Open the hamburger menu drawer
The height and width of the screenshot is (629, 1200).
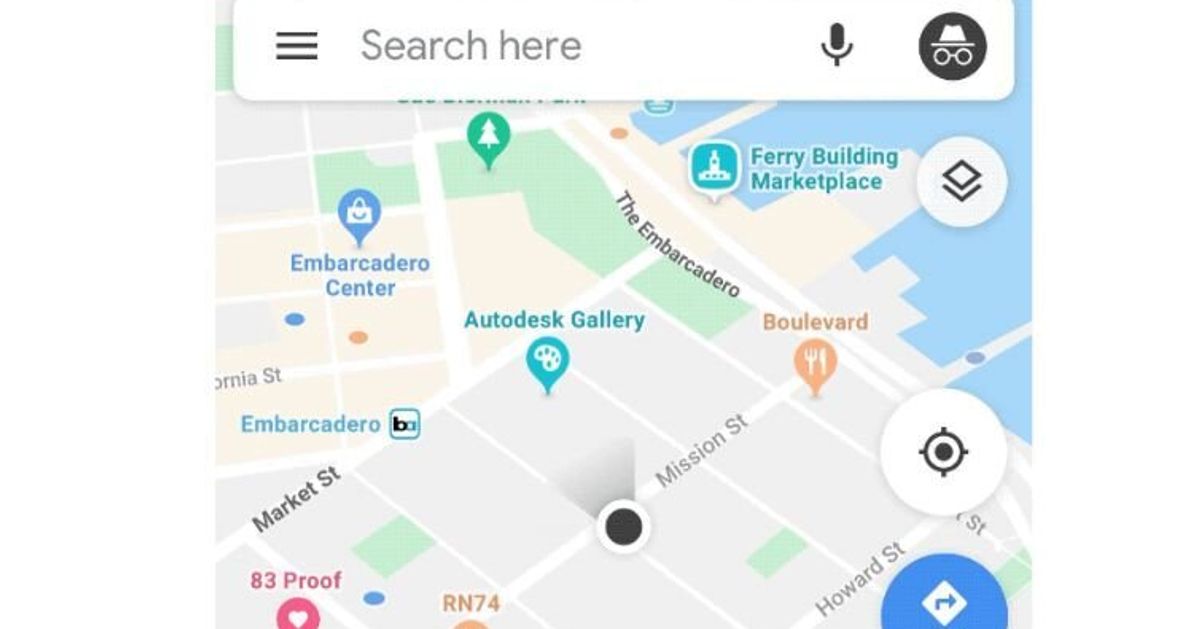tap(297, 46)
